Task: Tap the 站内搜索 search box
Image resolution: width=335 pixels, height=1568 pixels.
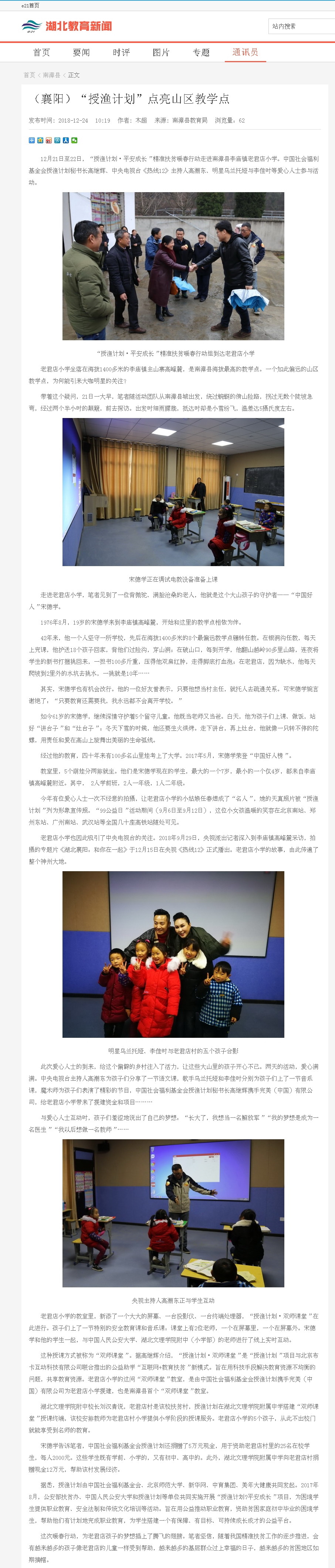Action: coord(302,26)
